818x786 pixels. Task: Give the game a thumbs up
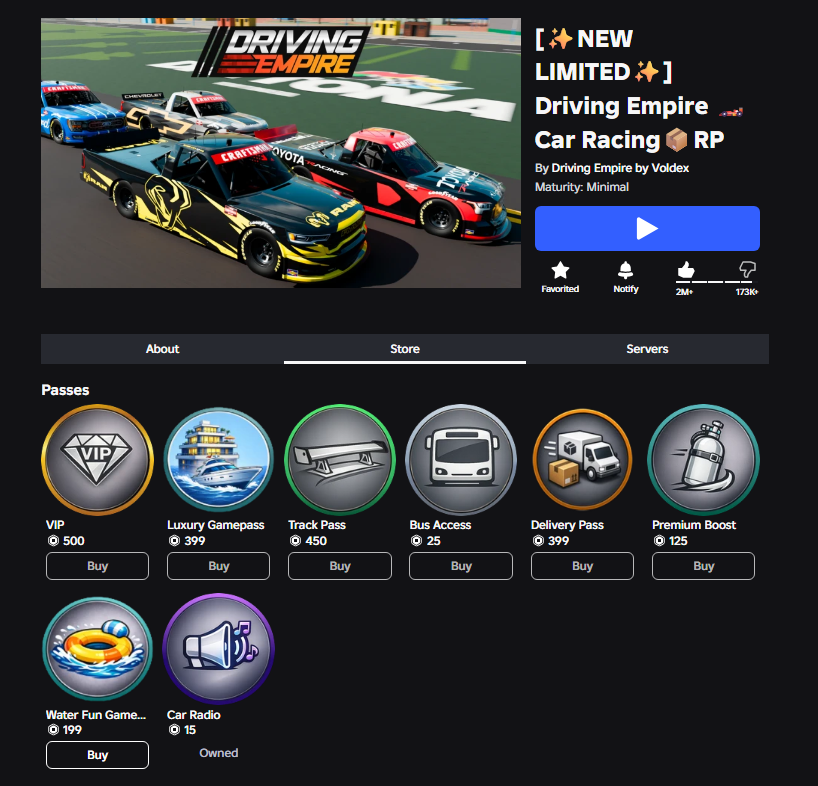(x=685, y=270)
